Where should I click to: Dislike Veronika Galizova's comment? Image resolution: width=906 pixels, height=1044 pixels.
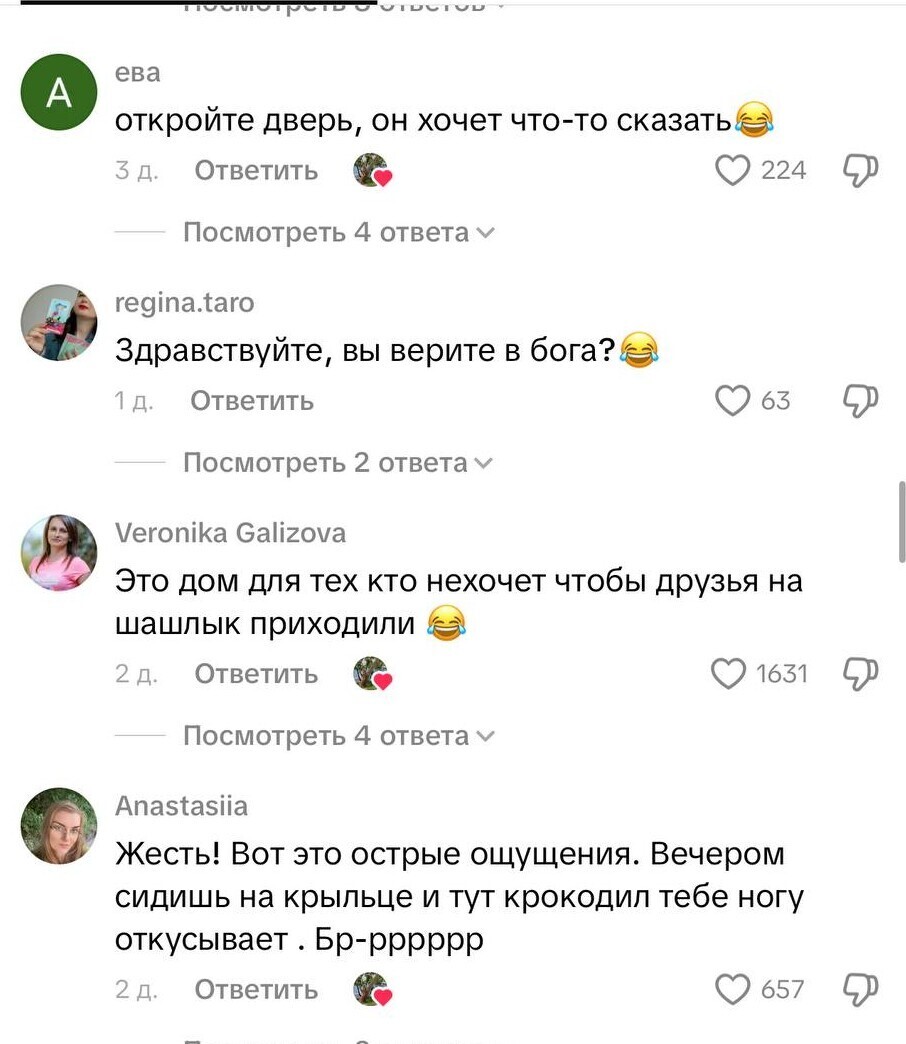[x=861, y=674]
